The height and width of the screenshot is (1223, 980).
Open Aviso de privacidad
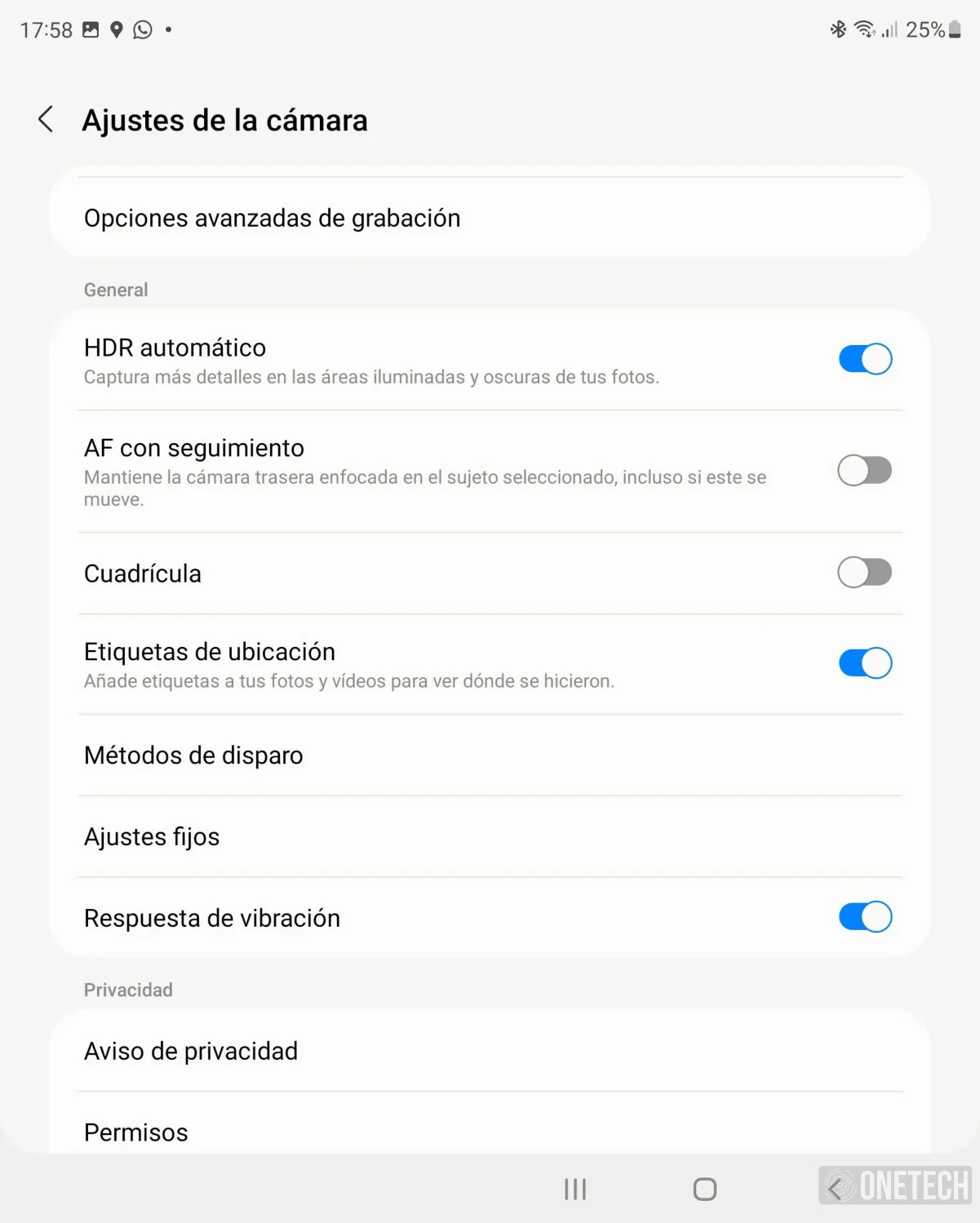coord(490,1051)
